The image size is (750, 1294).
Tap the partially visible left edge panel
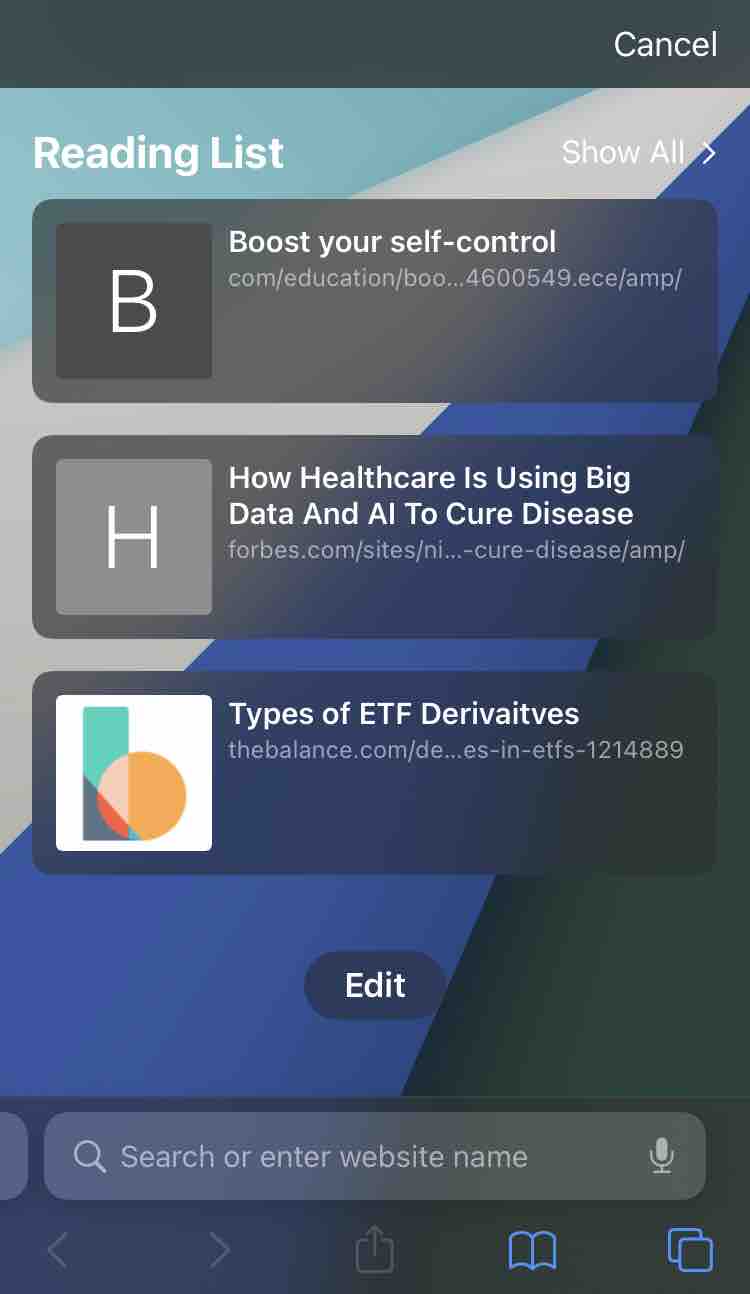pyautogui.click(x=10, y=1156)
